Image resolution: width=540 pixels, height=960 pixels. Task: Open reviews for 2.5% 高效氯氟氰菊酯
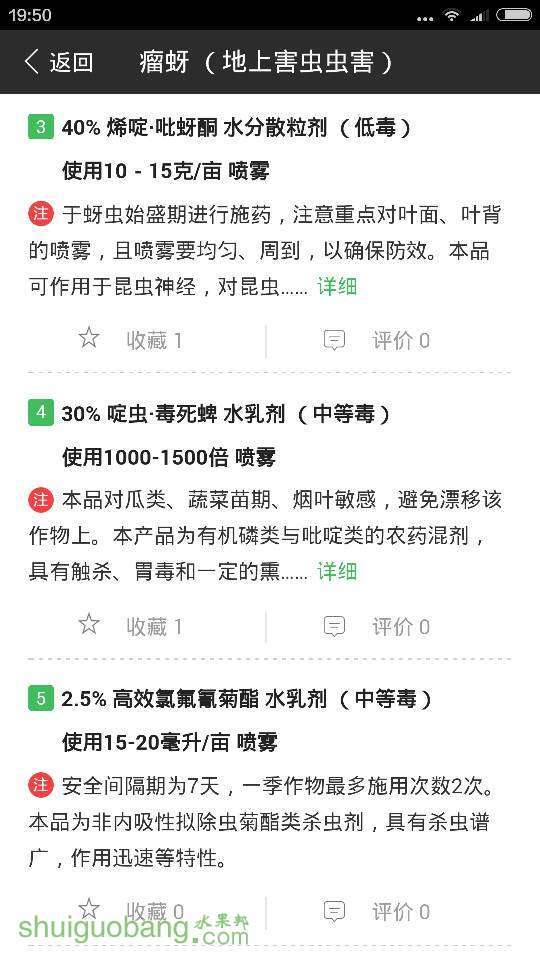click(x=377, y=912)
